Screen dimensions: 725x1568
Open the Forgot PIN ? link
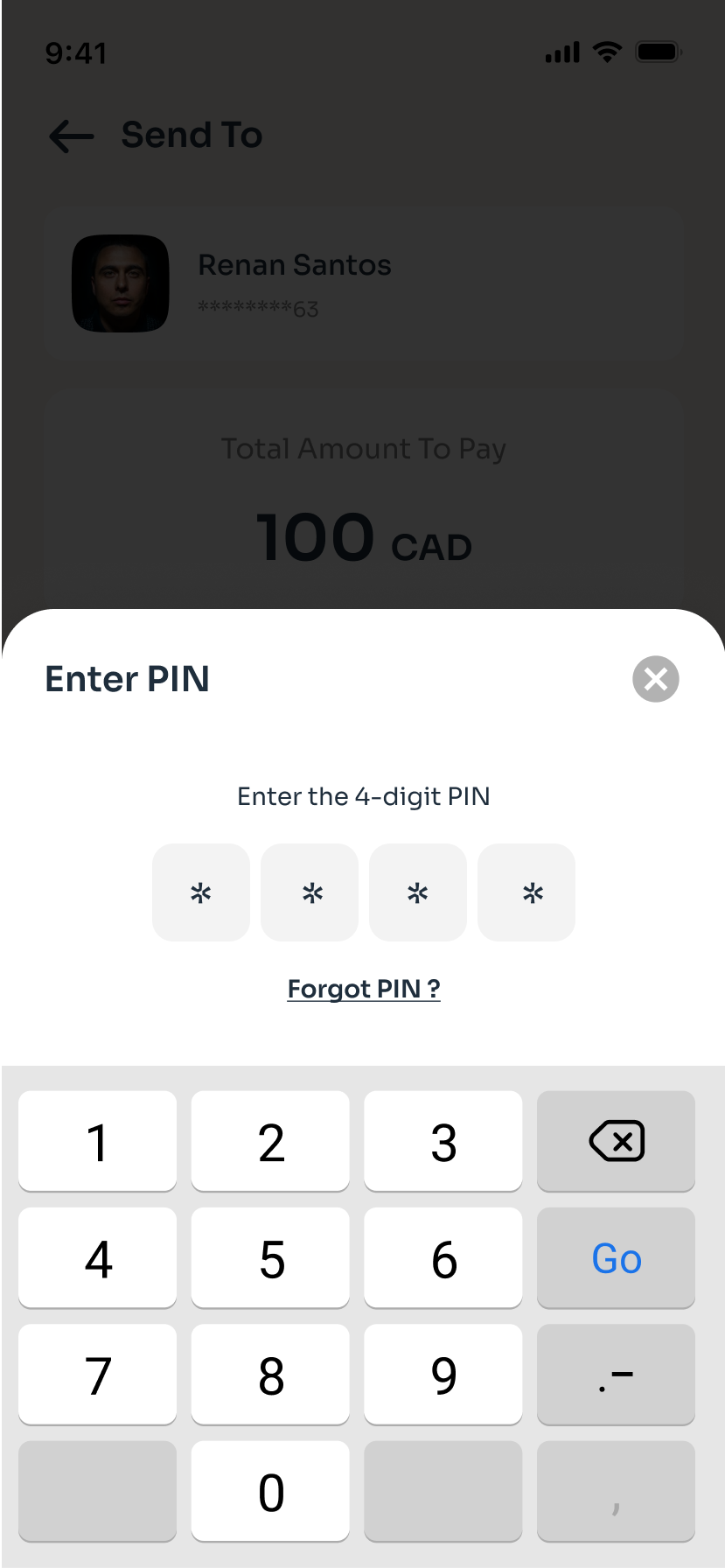pyautogui.click(x=364, y=989)
